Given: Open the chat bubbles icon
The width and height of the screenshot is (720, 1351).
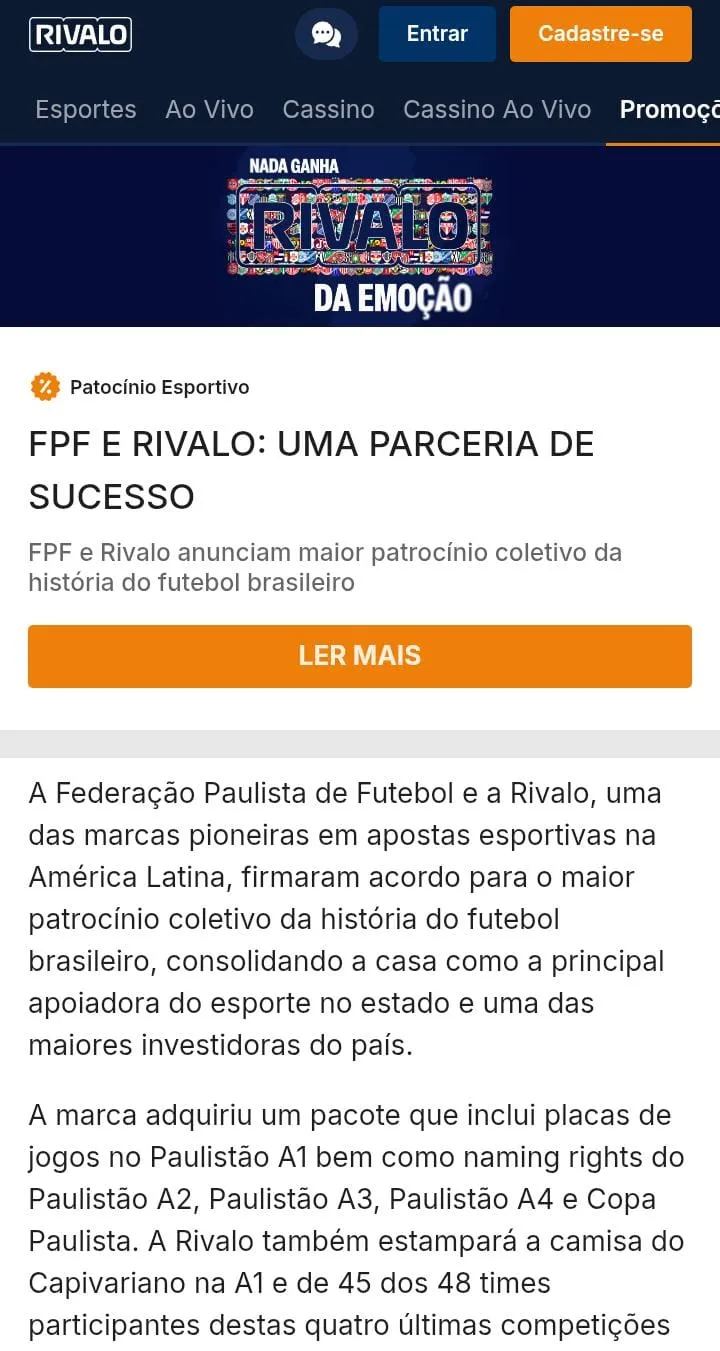Looking at the screenshot, I should tap(326, 34).
